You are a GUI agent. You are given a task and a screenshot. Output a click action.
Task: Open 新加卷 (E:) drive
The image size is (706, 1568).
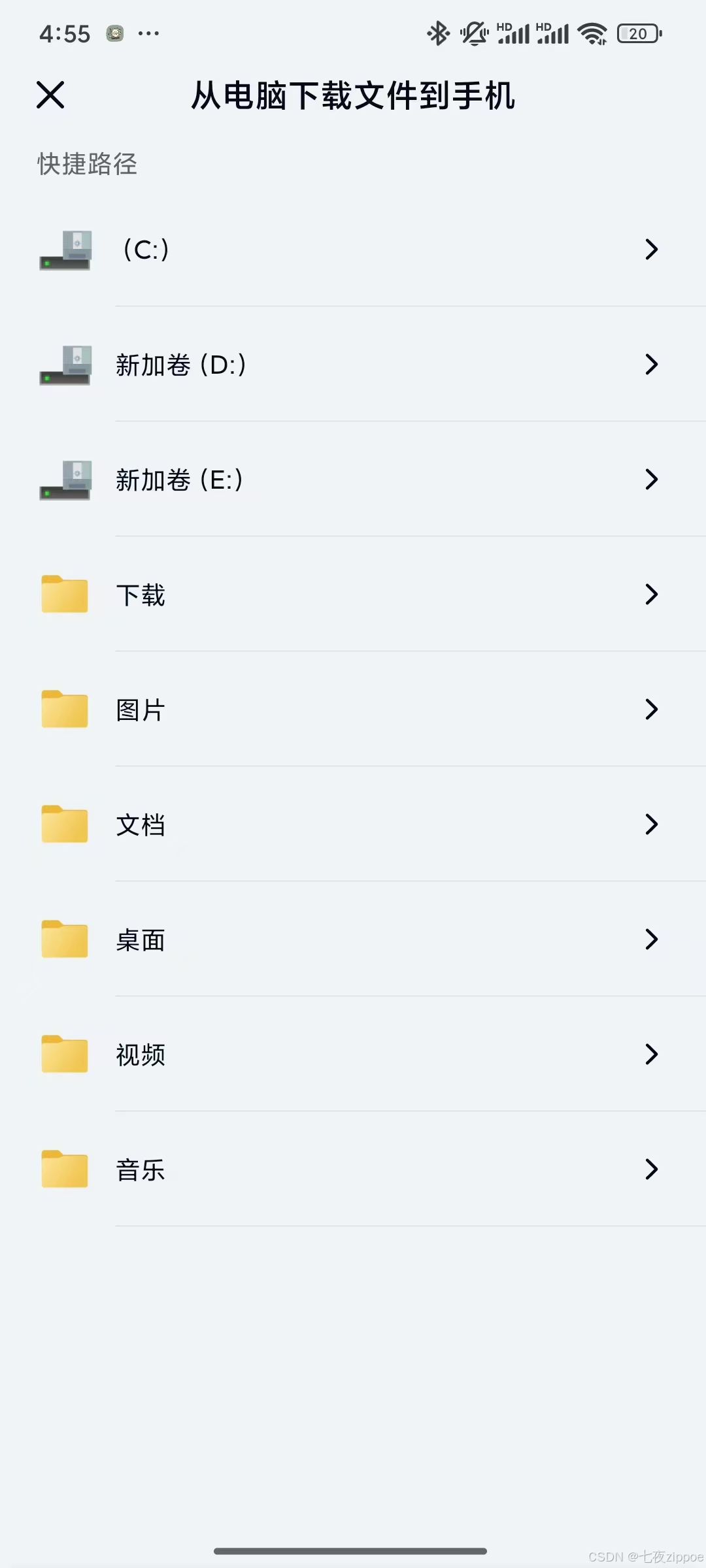coord(353,480)
